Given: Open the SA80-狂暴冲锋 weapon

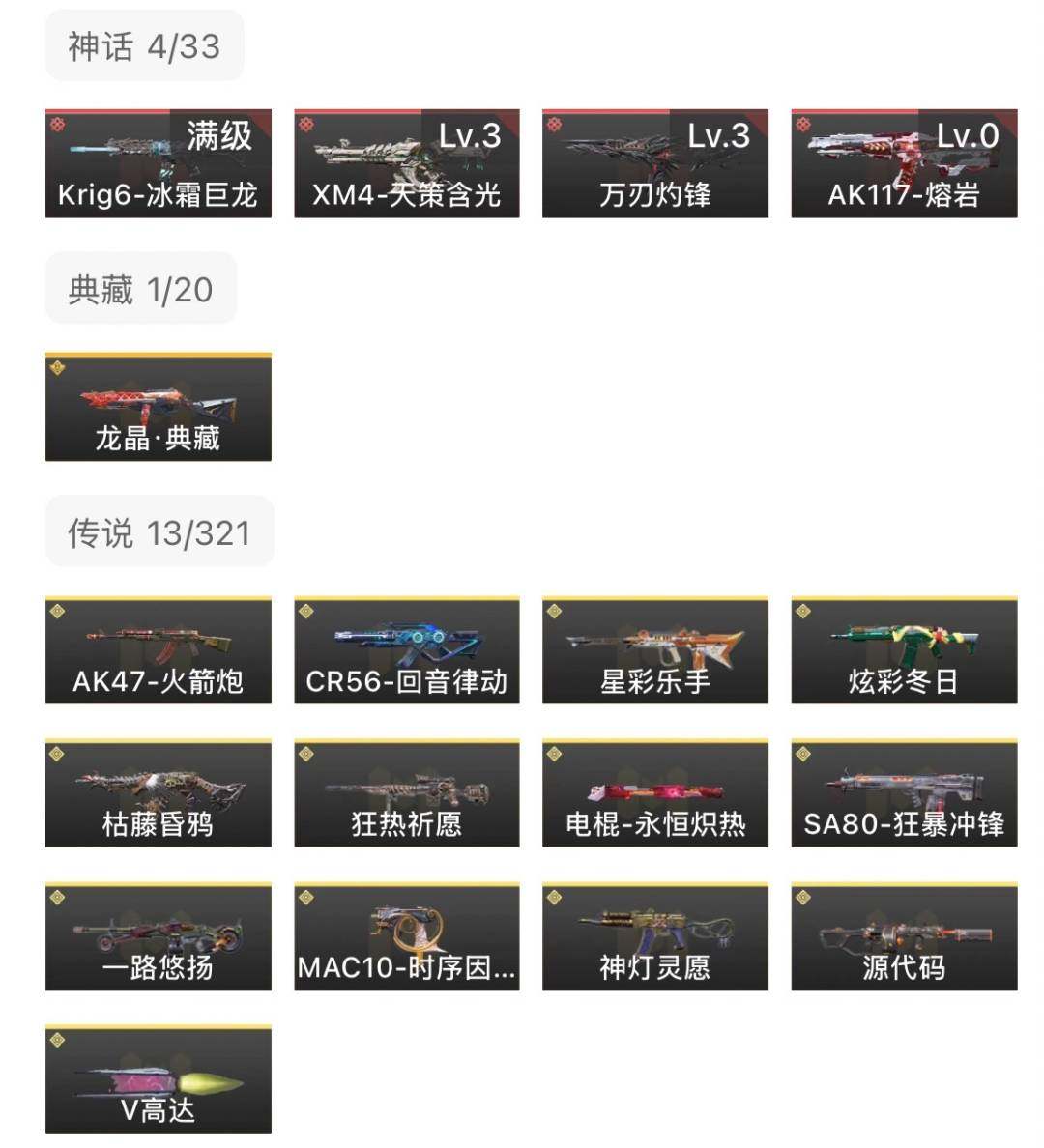Looking at the screenshot, I should coord(904,792).
